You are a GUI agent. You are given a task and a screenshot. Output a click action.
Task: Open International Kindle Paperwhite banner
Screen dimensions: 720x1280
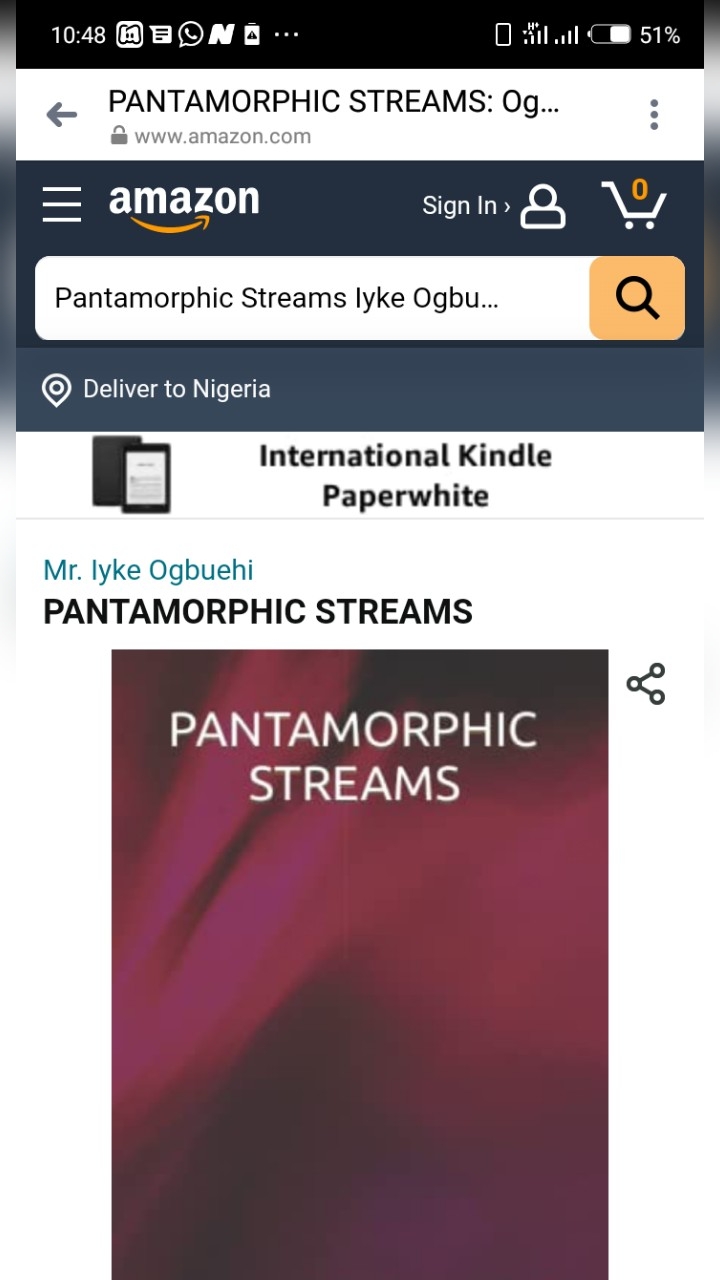click(360, 475)
